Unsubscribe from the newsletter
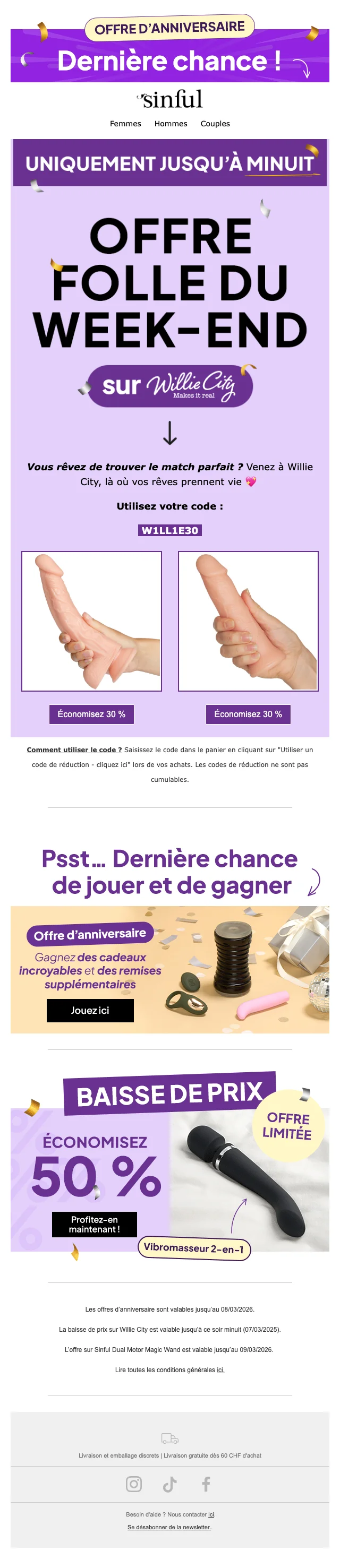 pyautogui.click(x=169, y=1527)
